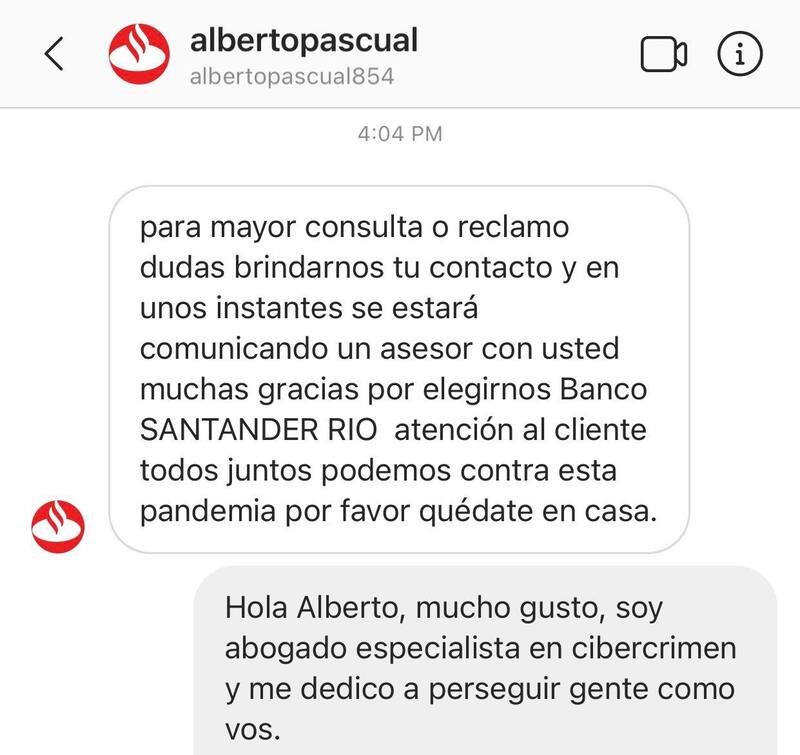Start a video call with albertopascual

pyautogui.click(x=664, y=55)
